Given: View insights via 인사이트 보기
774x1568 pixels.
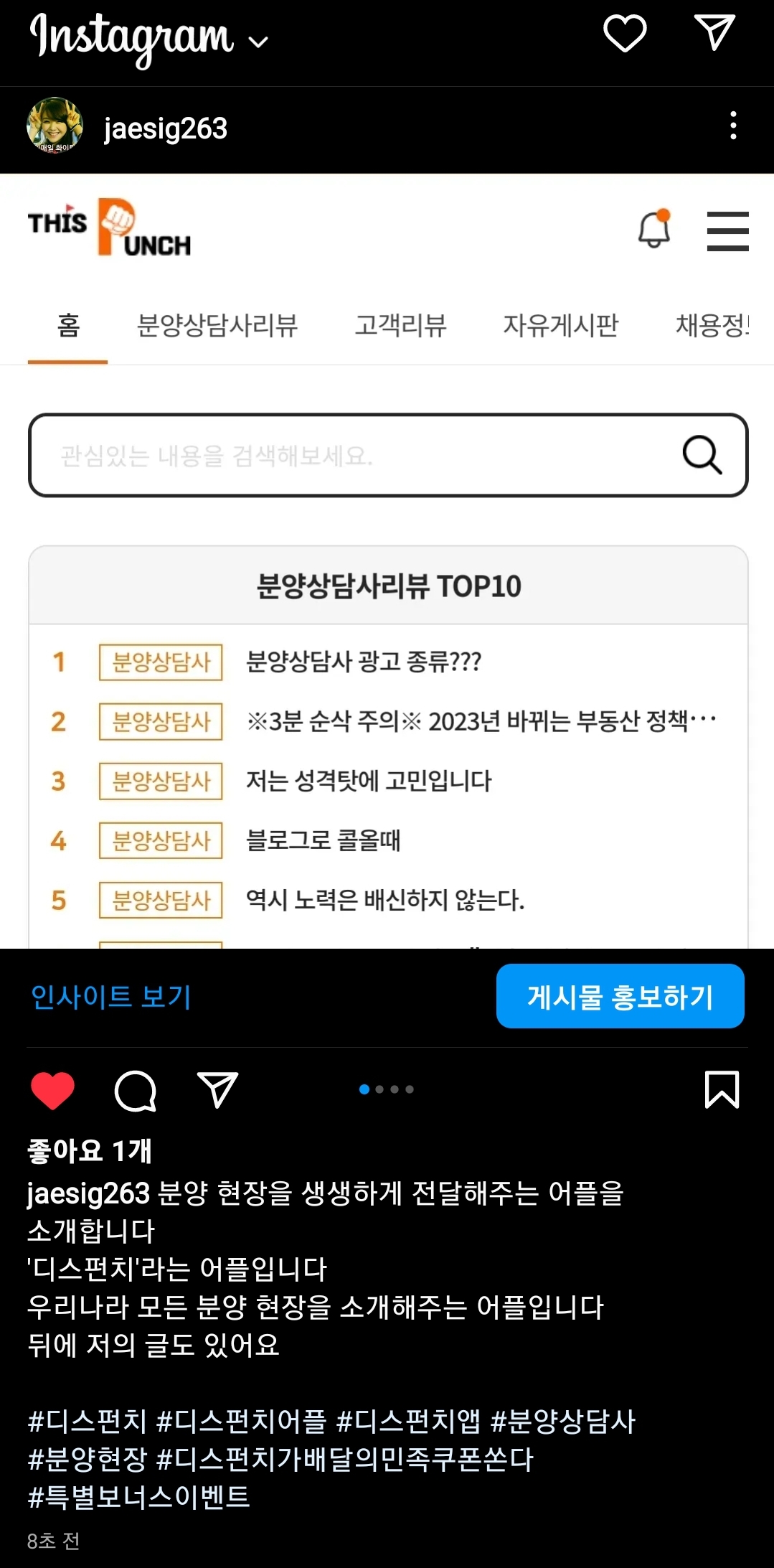Looking at the screenshot, I should pyautogui.click(x=111, y=996).
